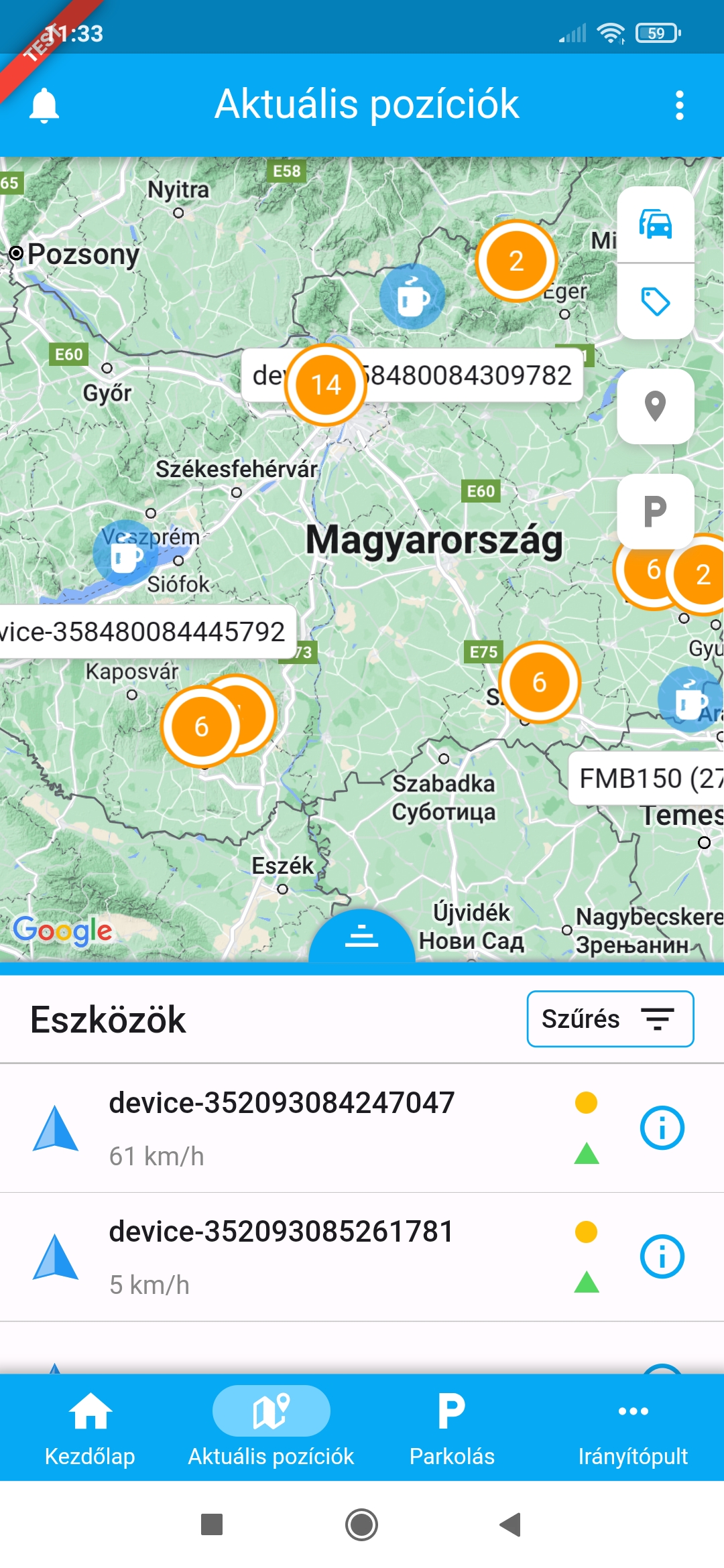Tap the blue handle above the device list

click(362, 936)
